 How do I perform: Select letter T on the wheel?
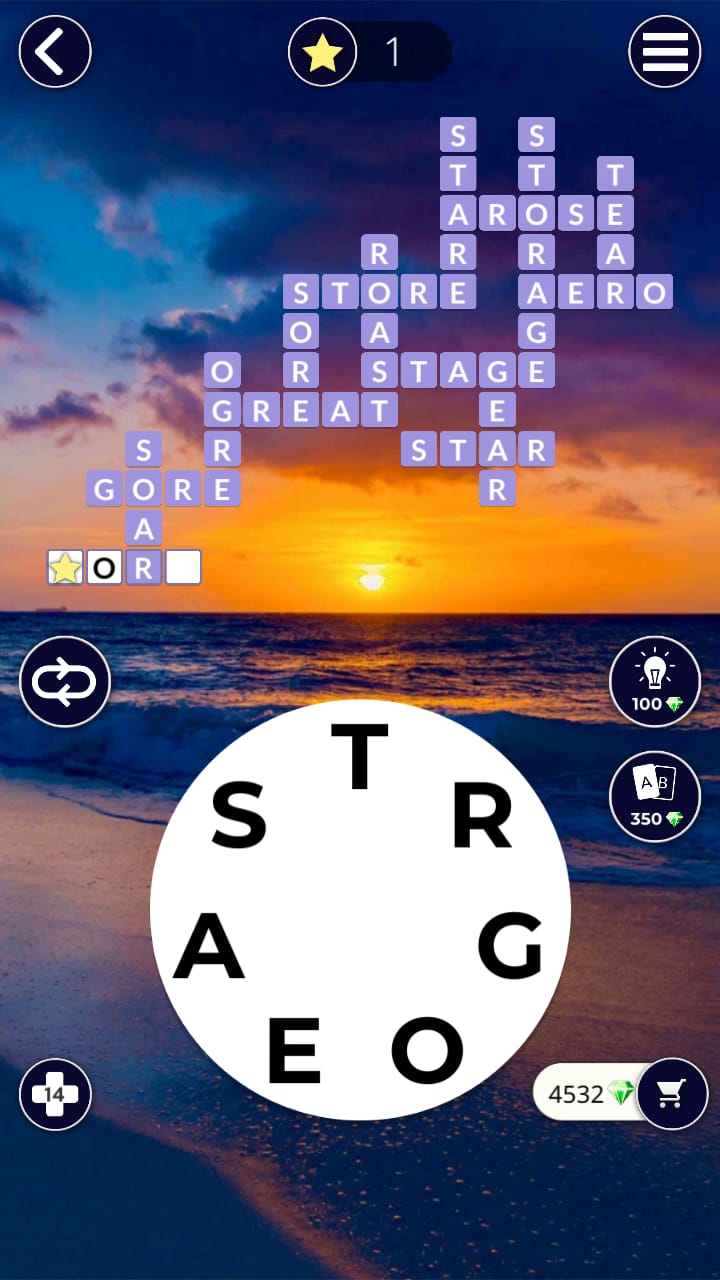click(360, 757)
